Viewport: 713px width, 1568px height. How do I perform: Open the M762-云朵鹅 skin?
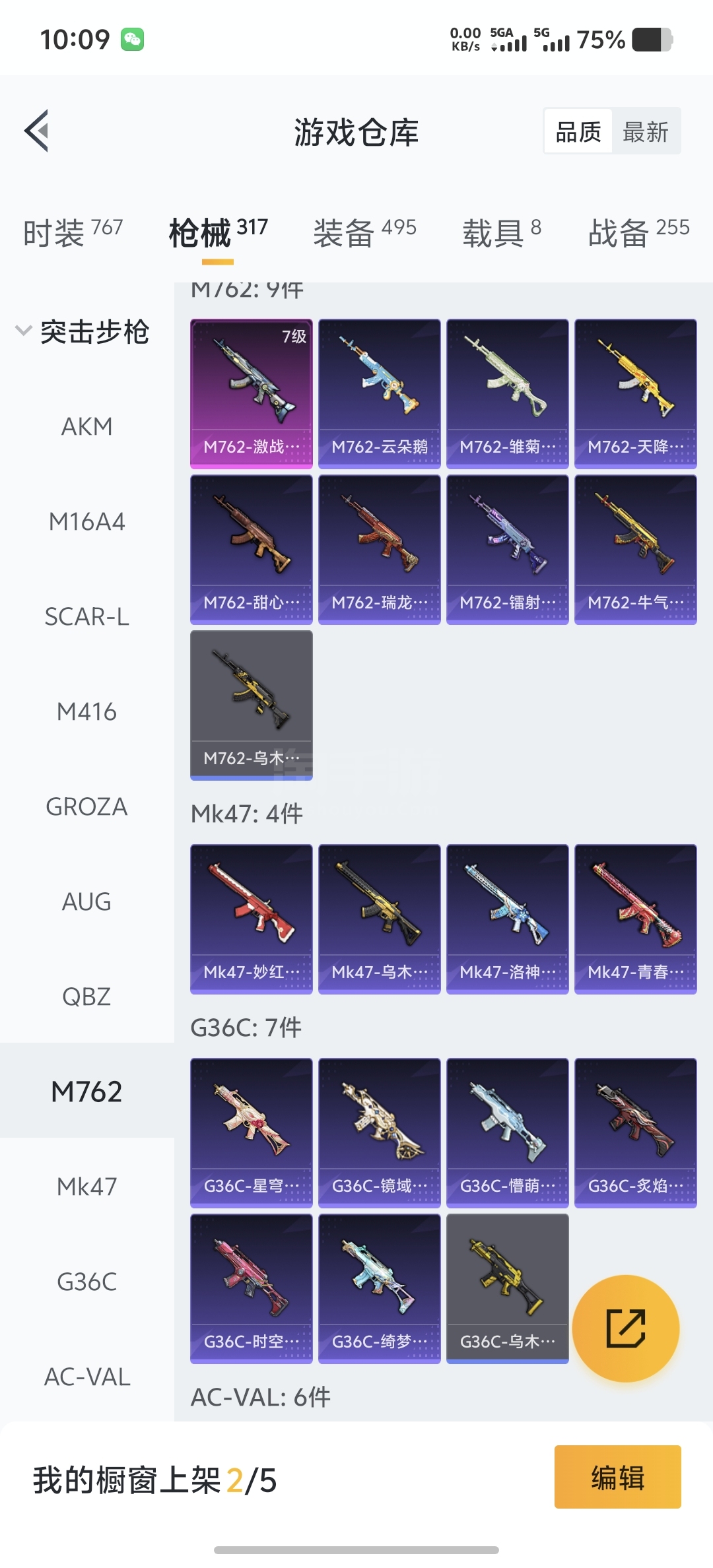[x=379, y=393]
